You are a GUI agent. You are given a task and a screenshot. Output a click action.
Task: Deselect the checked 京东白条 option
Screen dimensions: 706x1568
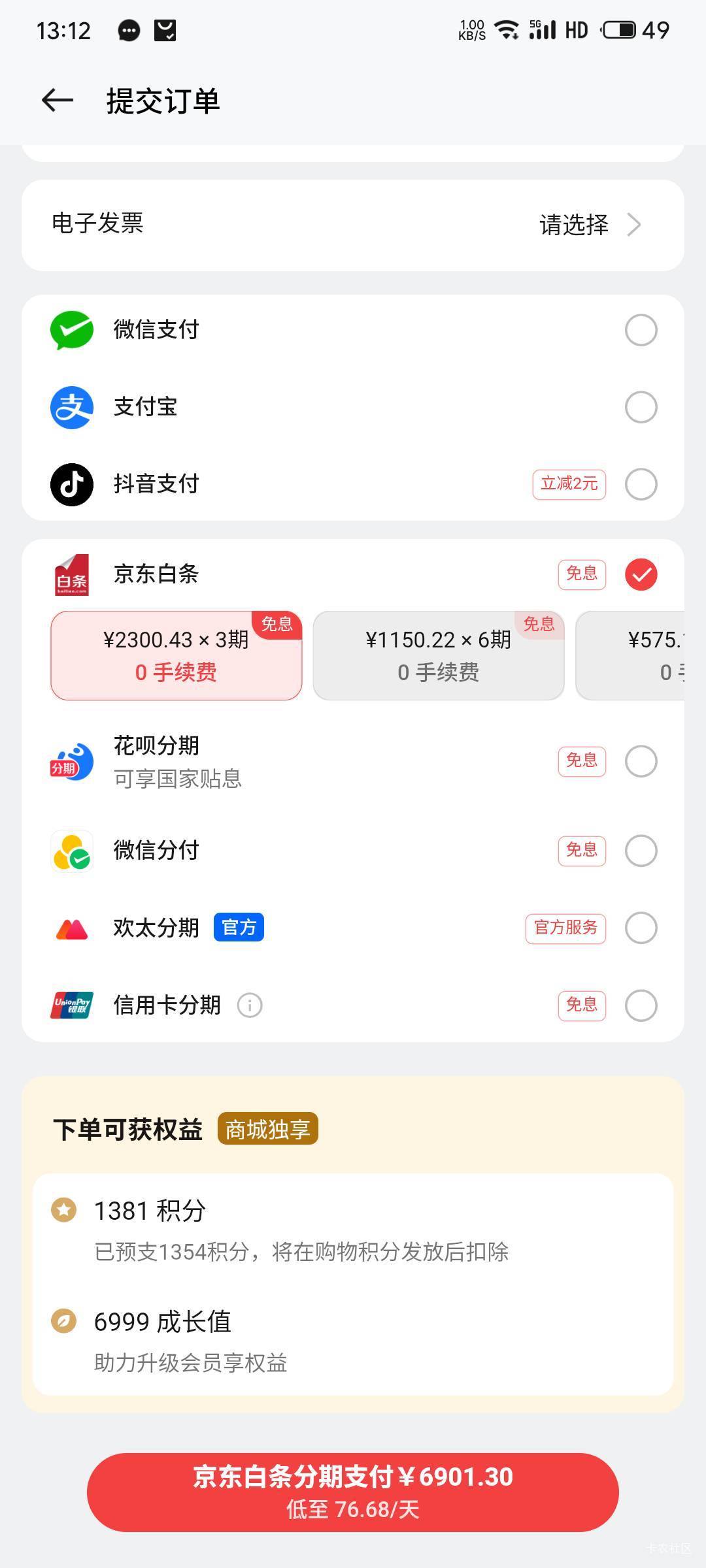[x=641, y=574]
